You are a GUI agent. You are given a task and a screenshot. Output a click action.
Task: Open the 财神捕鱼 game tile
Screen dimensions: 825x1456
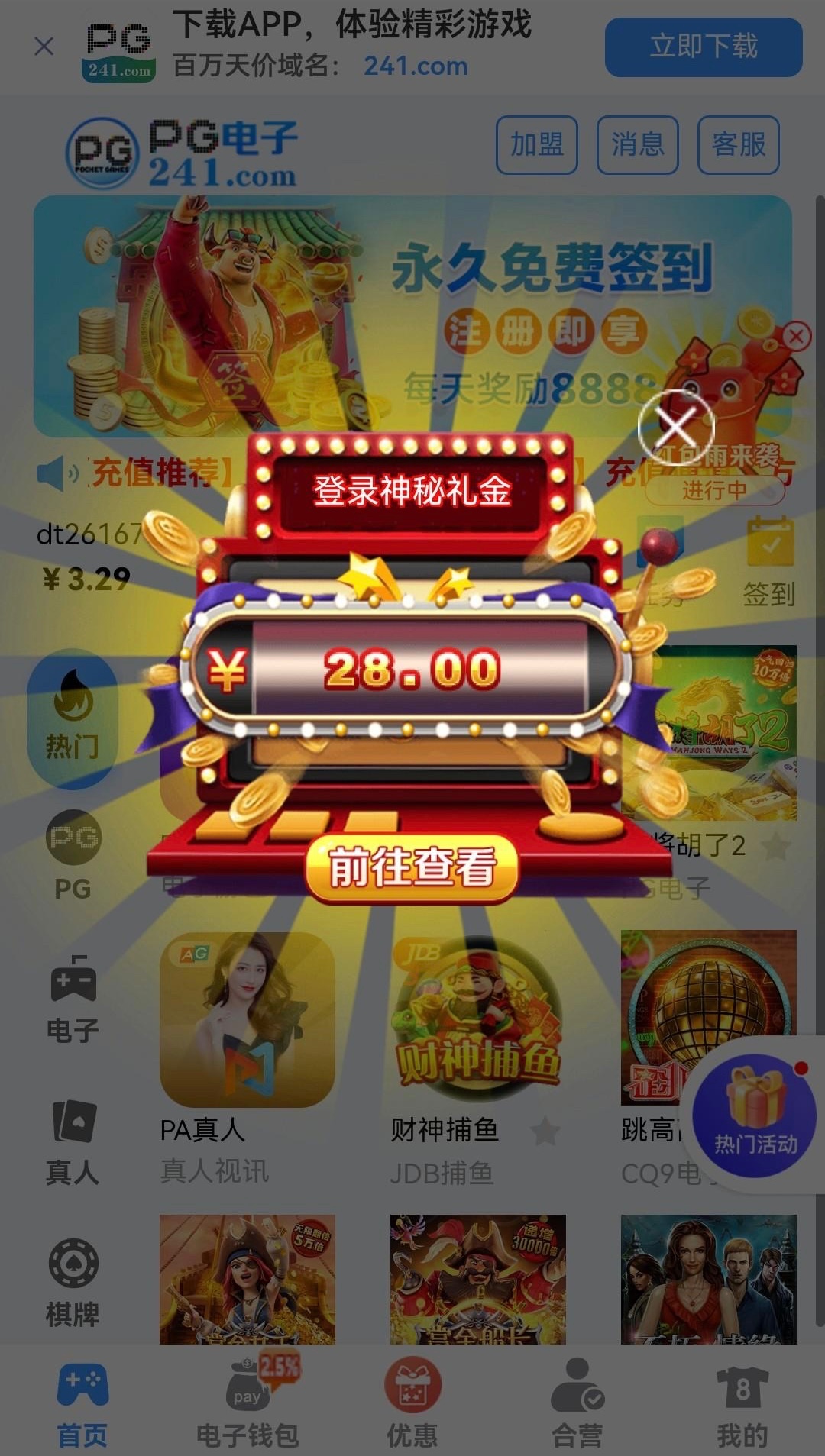(477, 1020)
